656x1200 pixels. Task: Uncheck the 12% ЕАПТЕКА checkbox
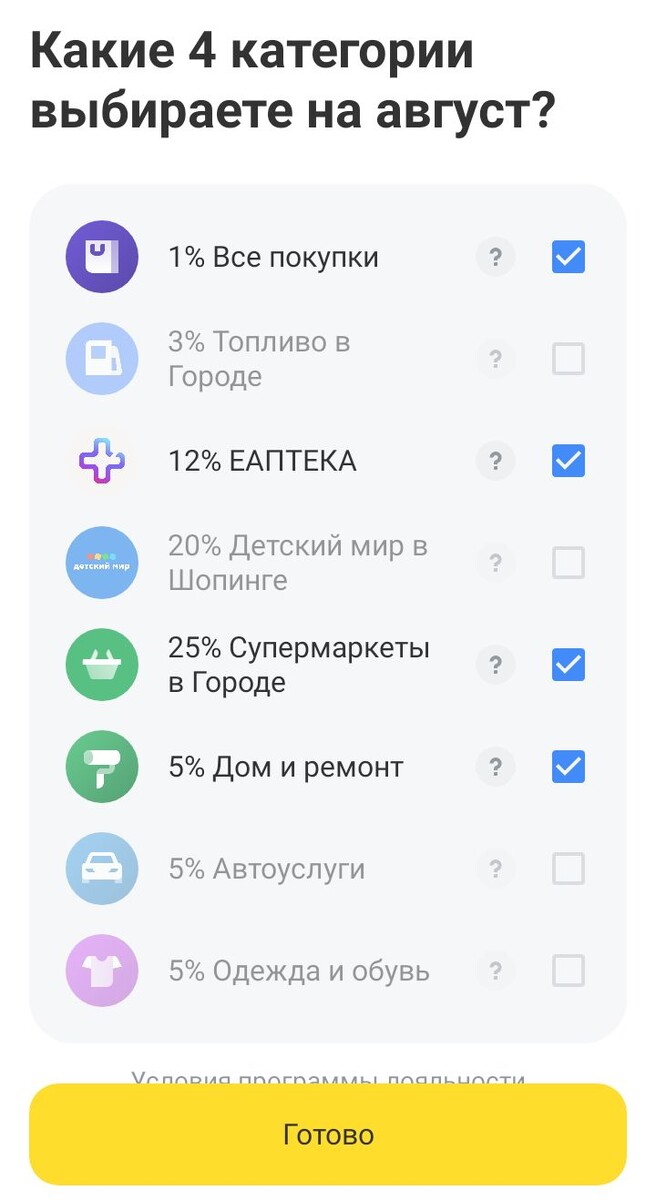click(x=568, y=461)
